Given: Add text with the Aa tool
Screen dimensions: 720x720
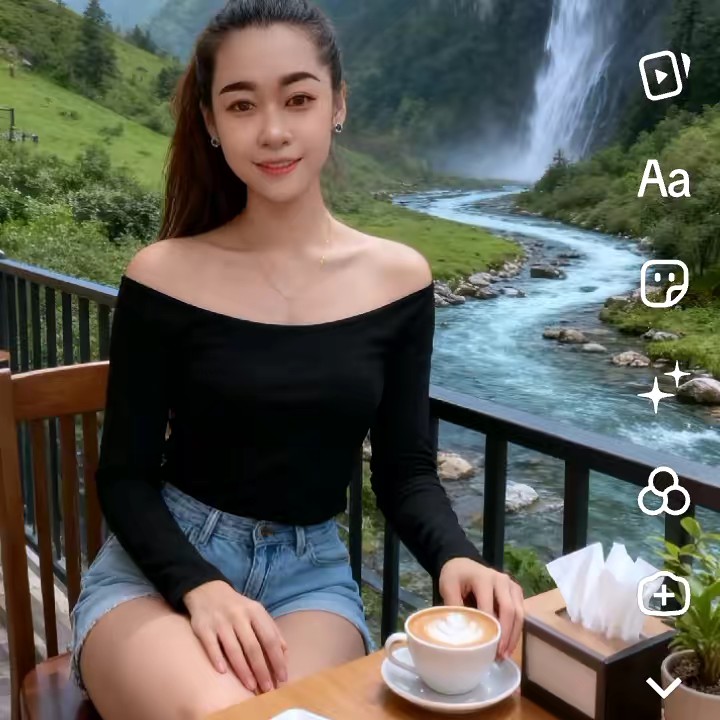Looking at the screenshot, I should (664, 180).
